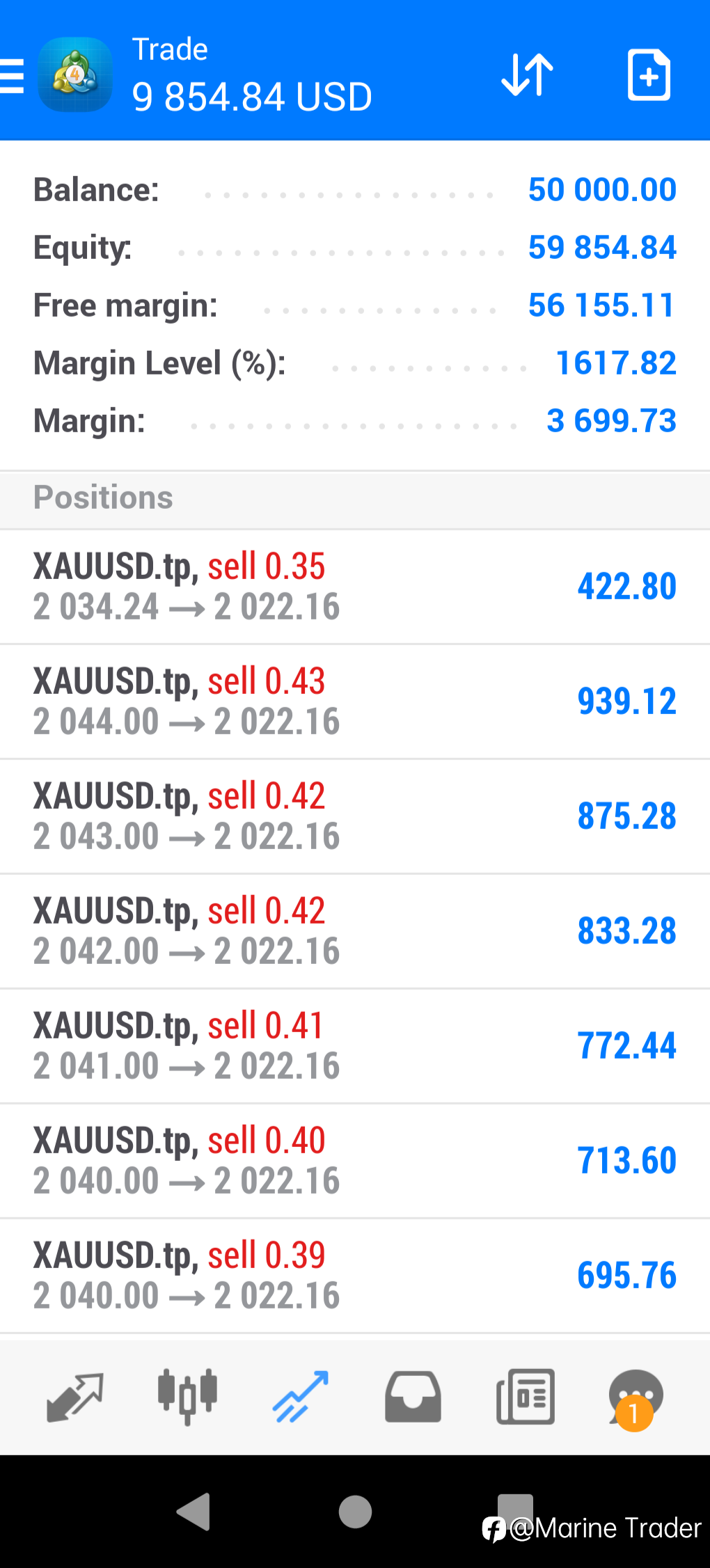The image size is (710, 1568).
Task: Switch to the Chart tab
Action: point(187,1397)
